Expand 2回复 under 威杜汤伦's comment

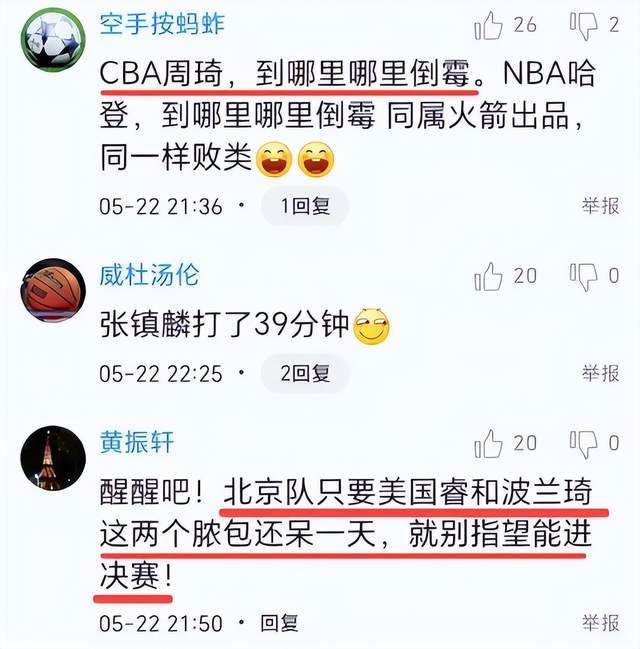coord(305,373)
